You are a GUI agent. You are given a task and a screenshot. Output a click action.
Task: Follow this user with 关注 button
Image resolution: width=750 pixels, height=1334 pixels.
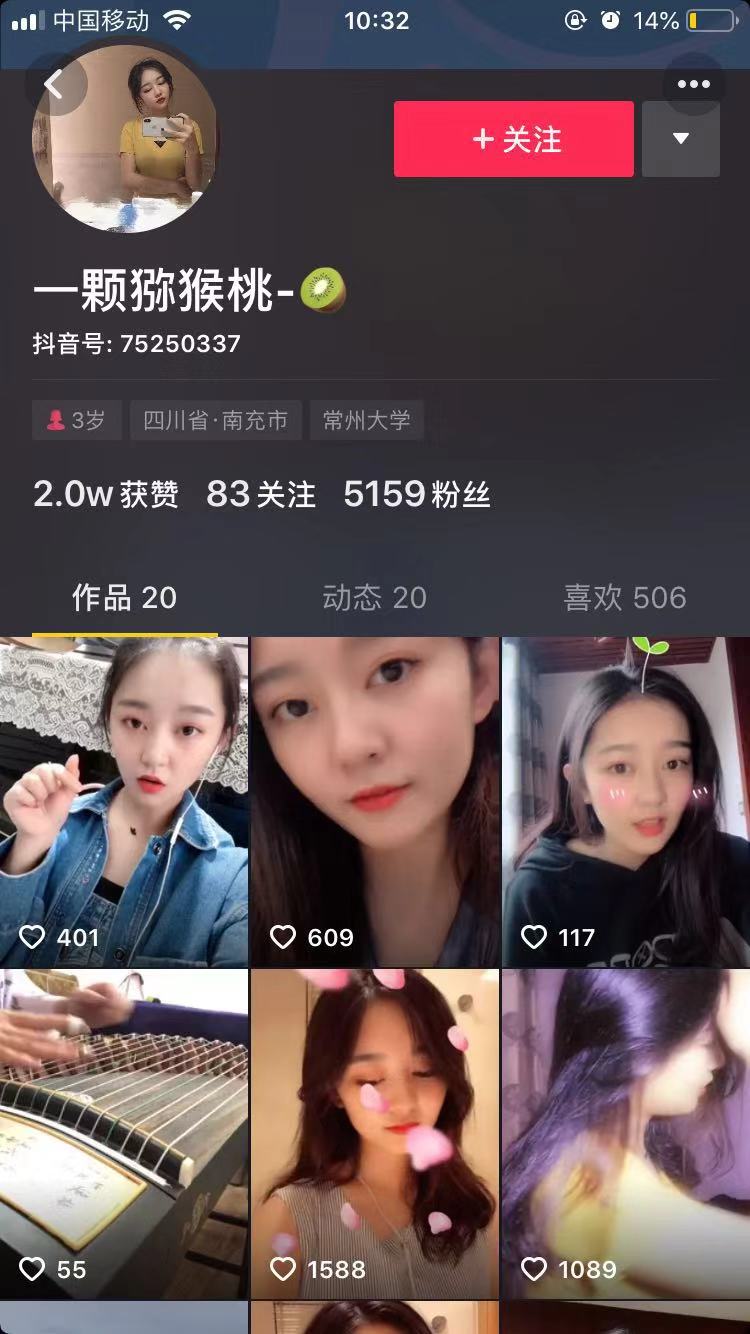[513, 139]
